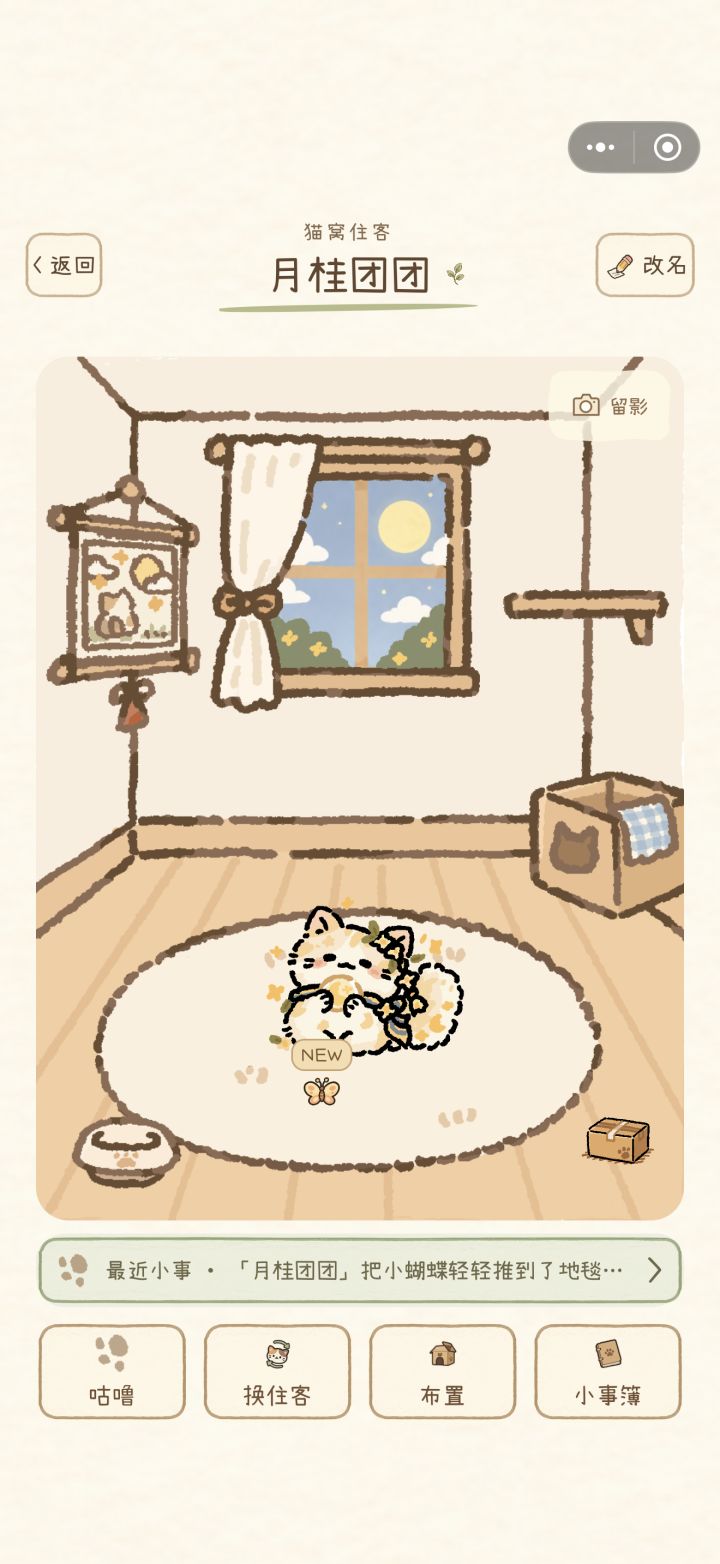
Task: Tap the 咕噜 paw button
Action: pos(112,1372)
